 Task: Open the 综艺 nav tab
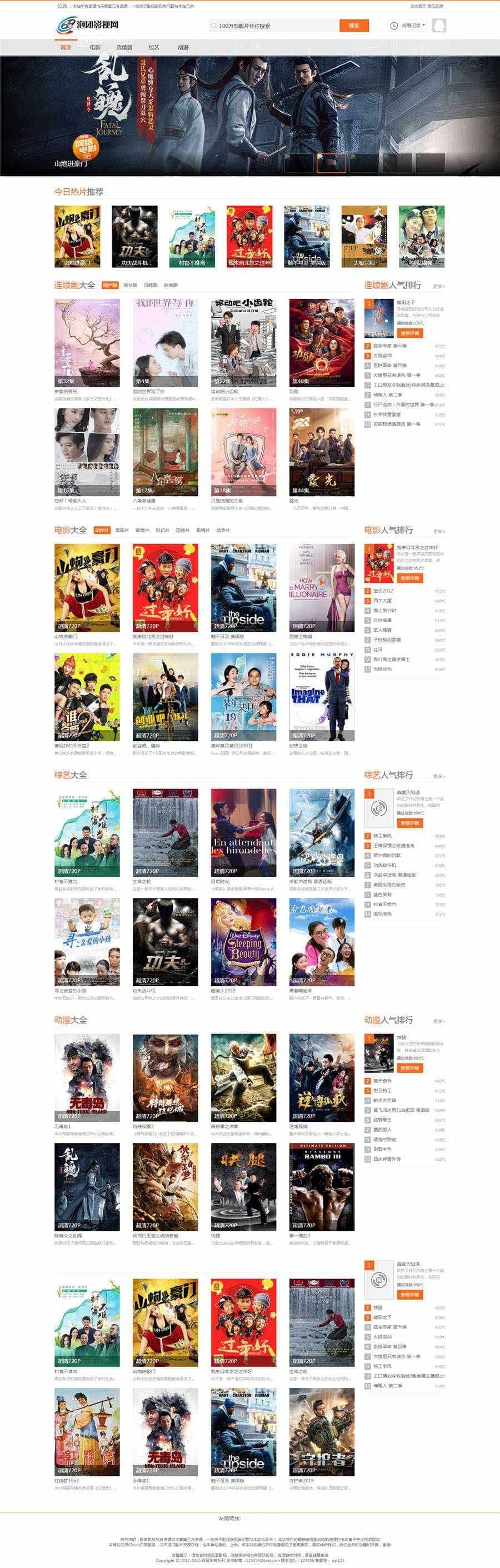pos(154,47)
